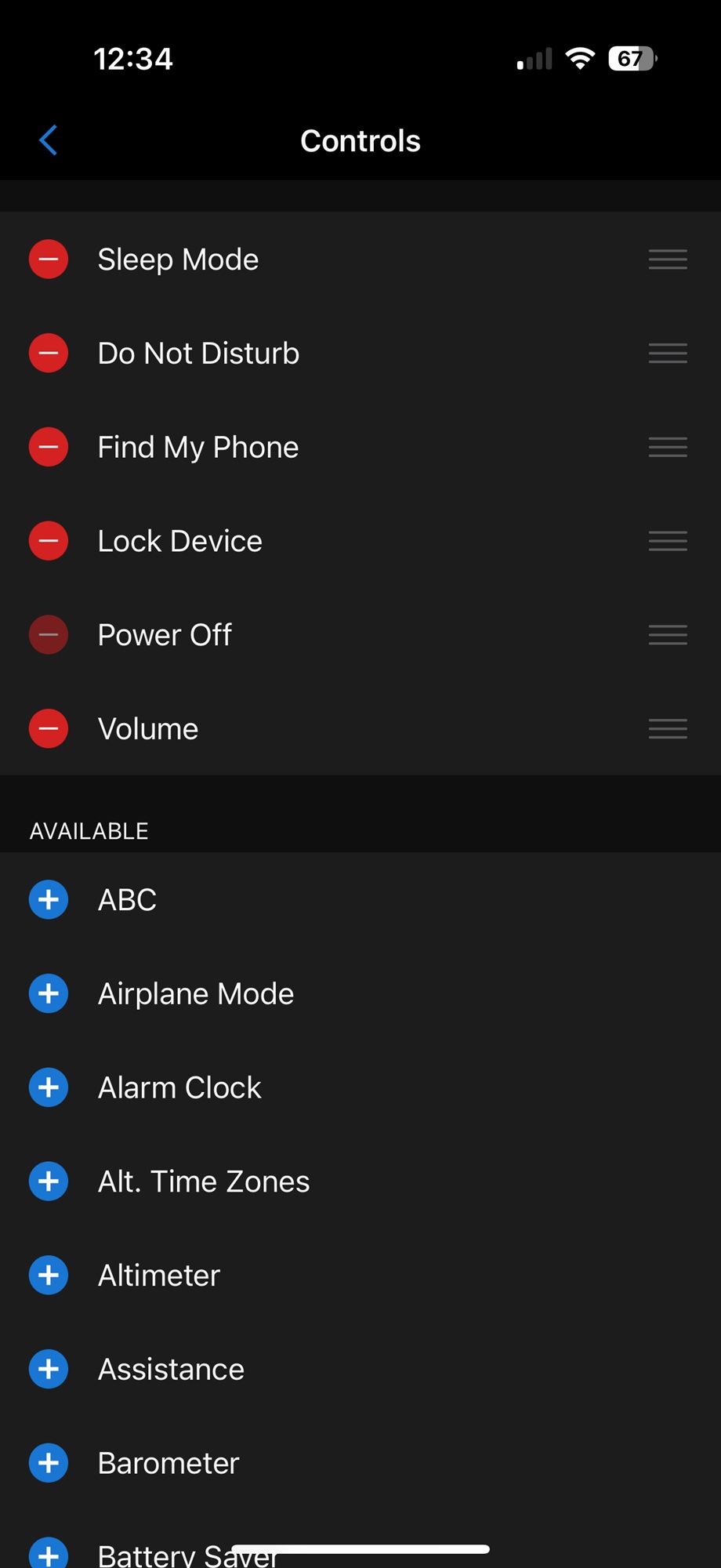Tap the reorder handle for Volume

(x=668, y=729)
